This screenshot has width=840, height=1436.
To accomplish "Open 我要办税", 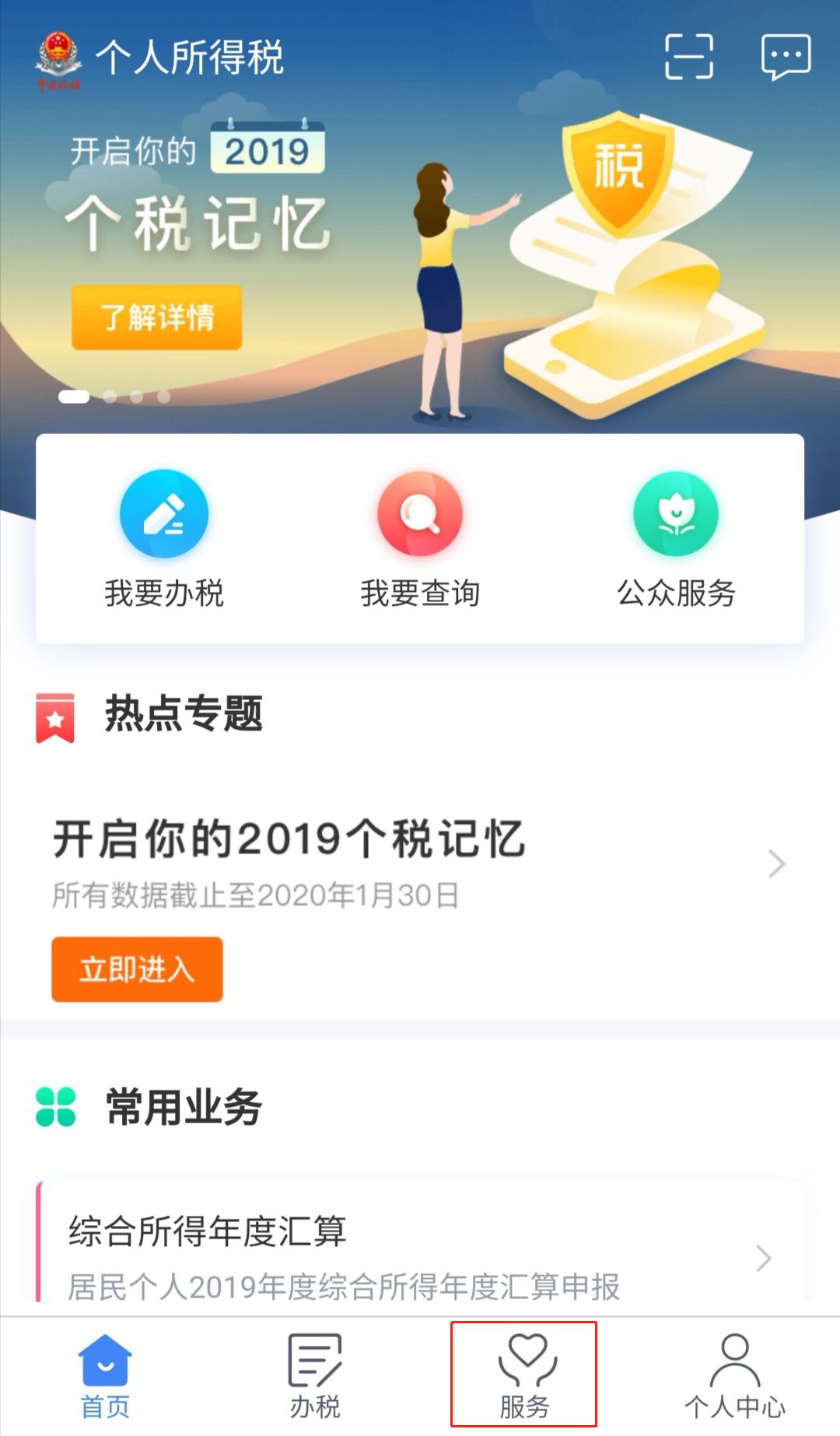I will tap(164, 538).
